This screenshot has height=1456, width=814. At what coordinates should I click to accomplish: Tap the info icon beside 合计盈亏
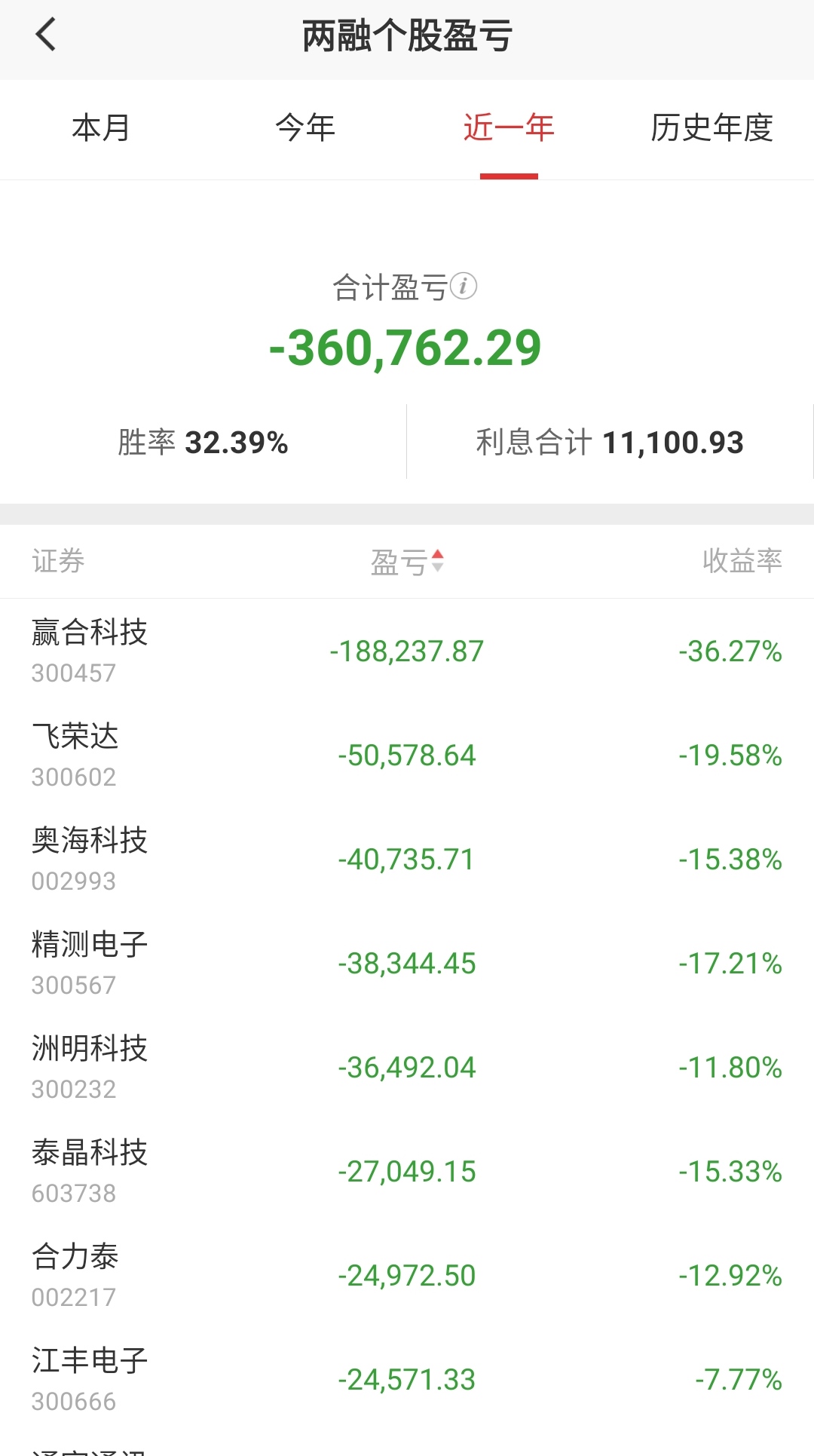464,287
